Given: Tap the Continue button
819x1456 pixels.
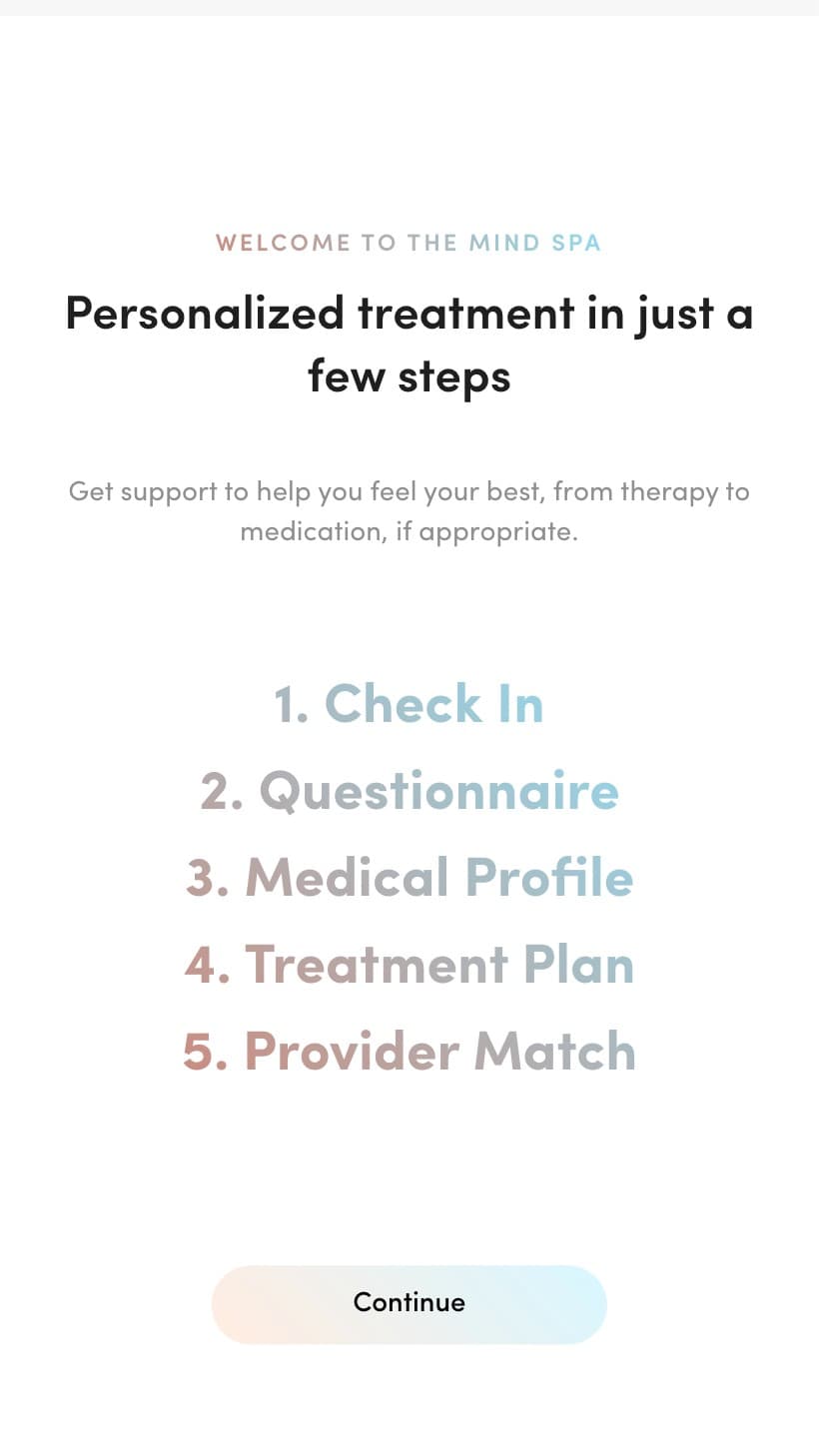Looking at the screenshot, I should [x=409, y=1303].
